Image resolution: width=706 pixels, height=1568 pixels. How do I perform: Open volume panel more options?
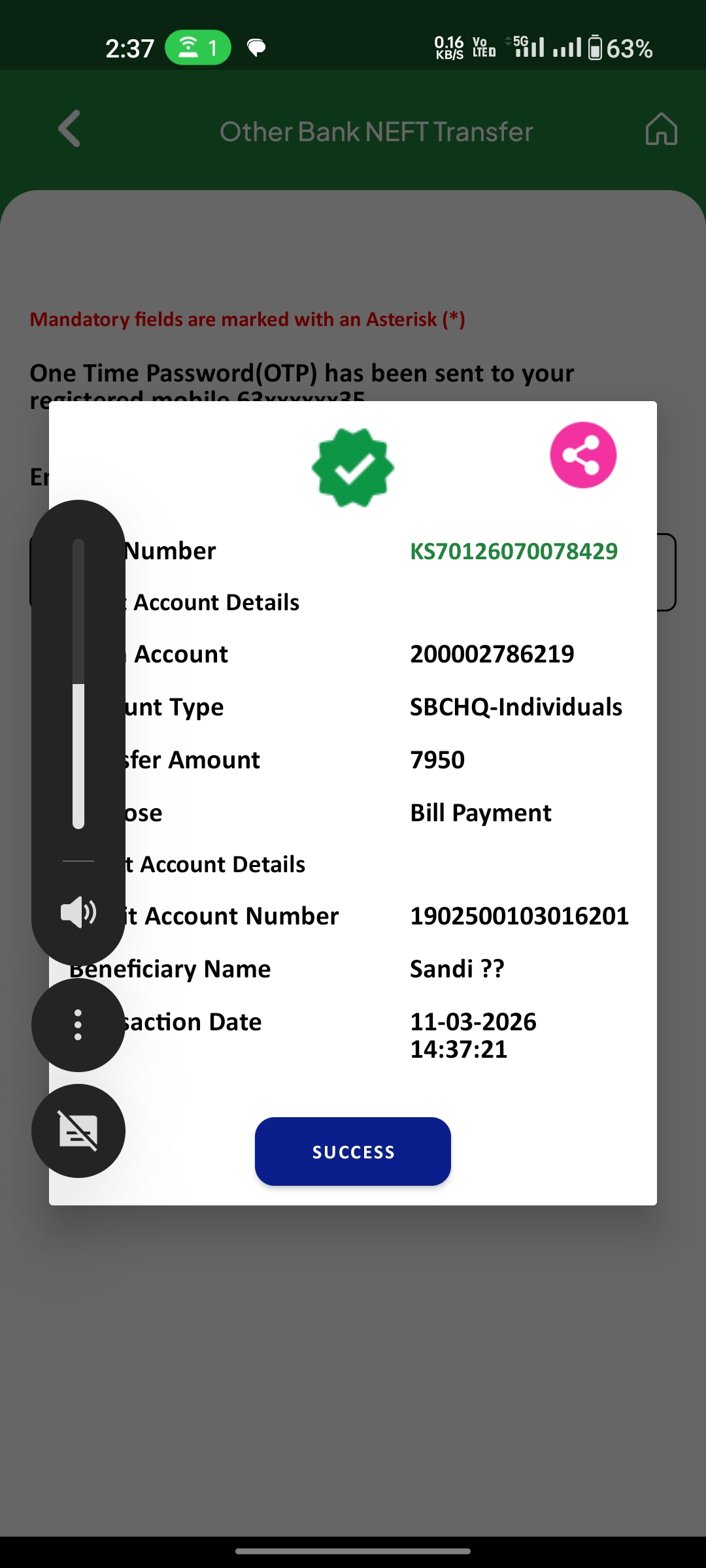click(x=78, y=1024)
